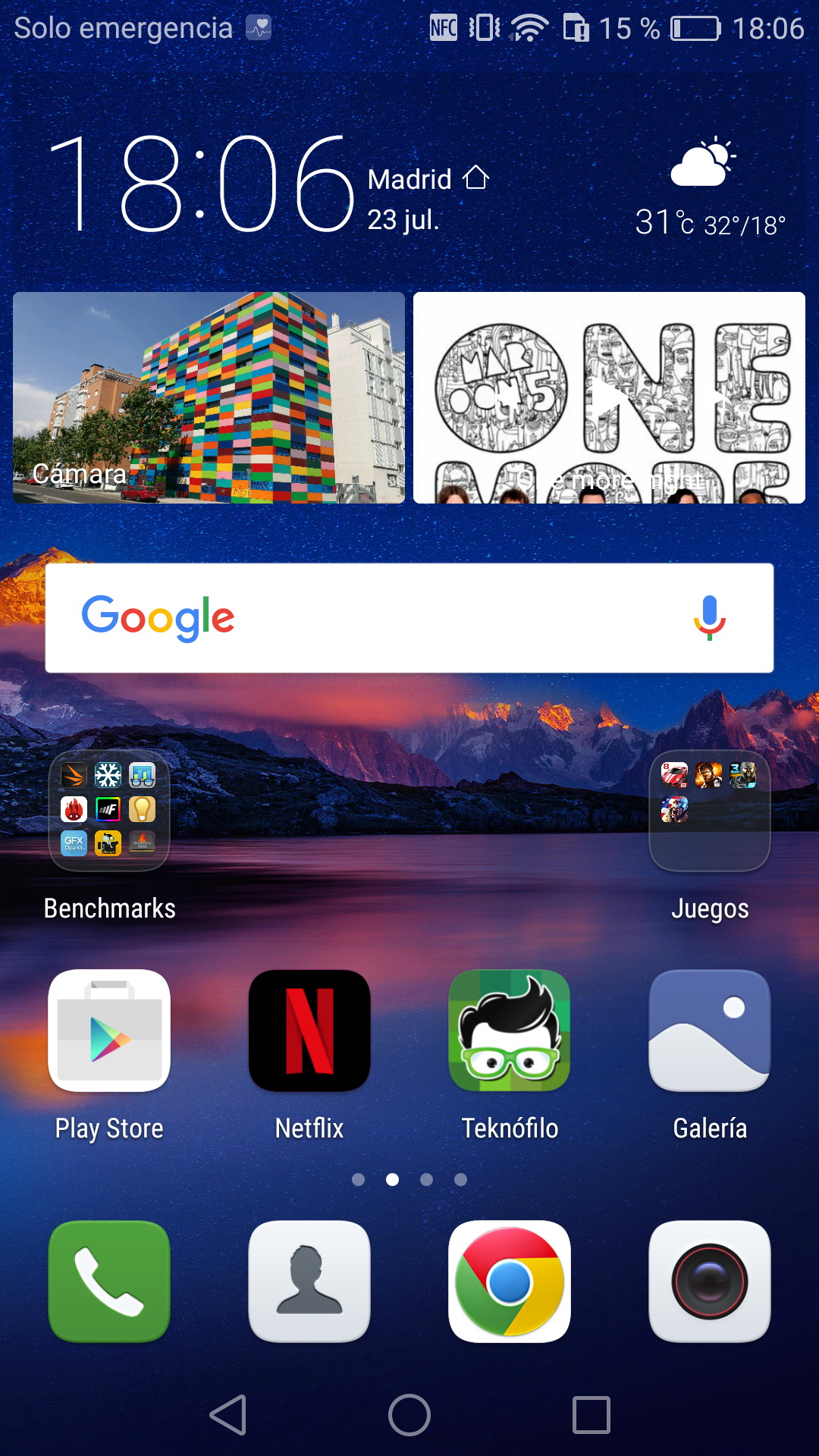
Task: Play the song in the music widget
Action: [608, 397]
